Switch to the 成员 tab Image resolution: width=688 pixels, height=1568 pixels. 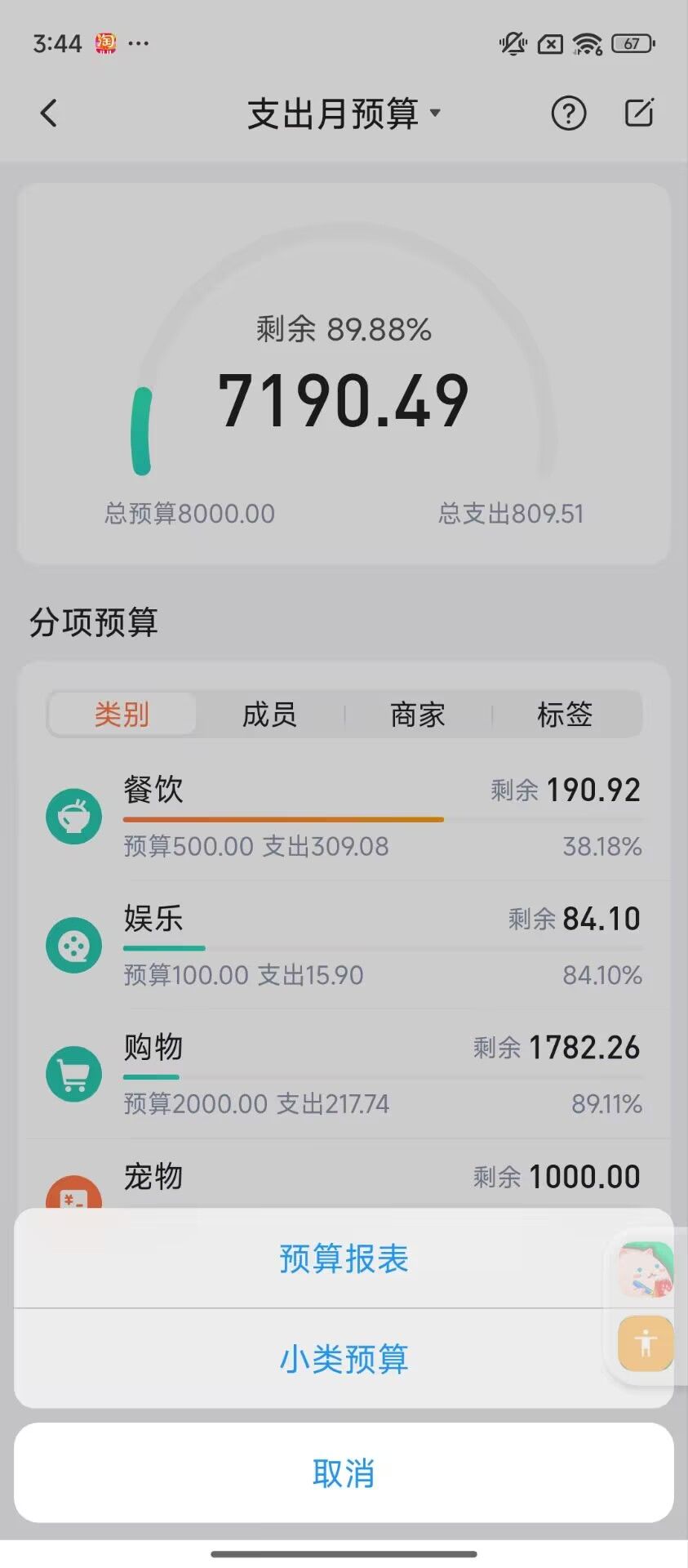click(269, 714)
